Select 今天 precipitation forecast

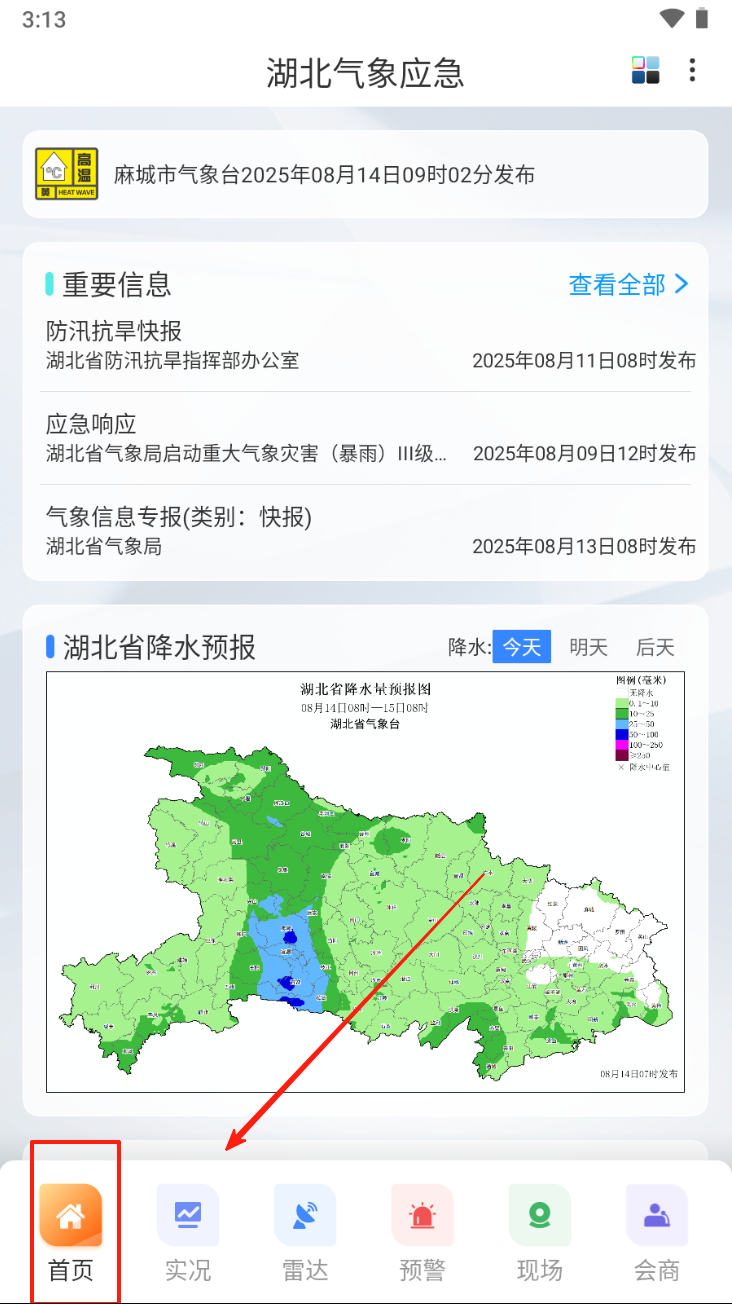pos(521,647)
